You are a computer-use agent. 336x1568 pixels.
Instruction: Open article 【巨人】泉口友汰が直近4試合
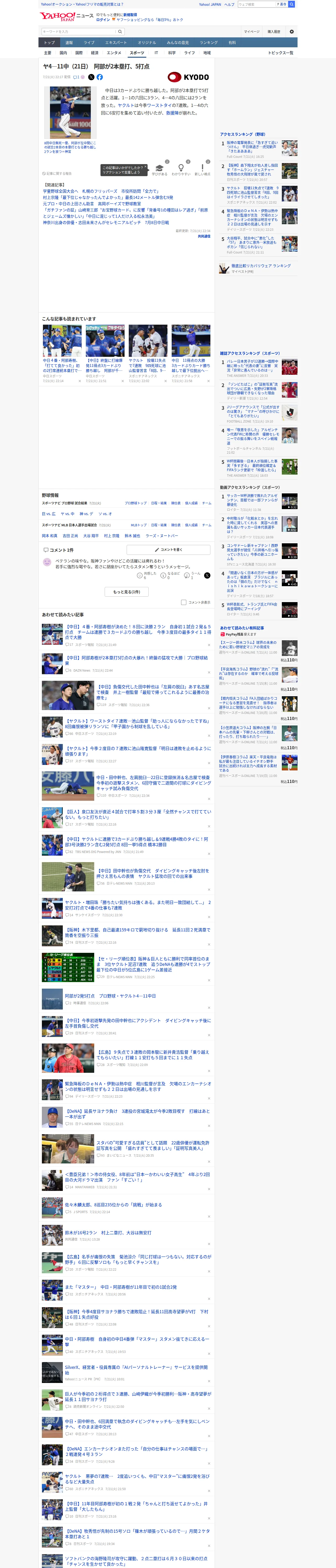[x=138, y=814]
